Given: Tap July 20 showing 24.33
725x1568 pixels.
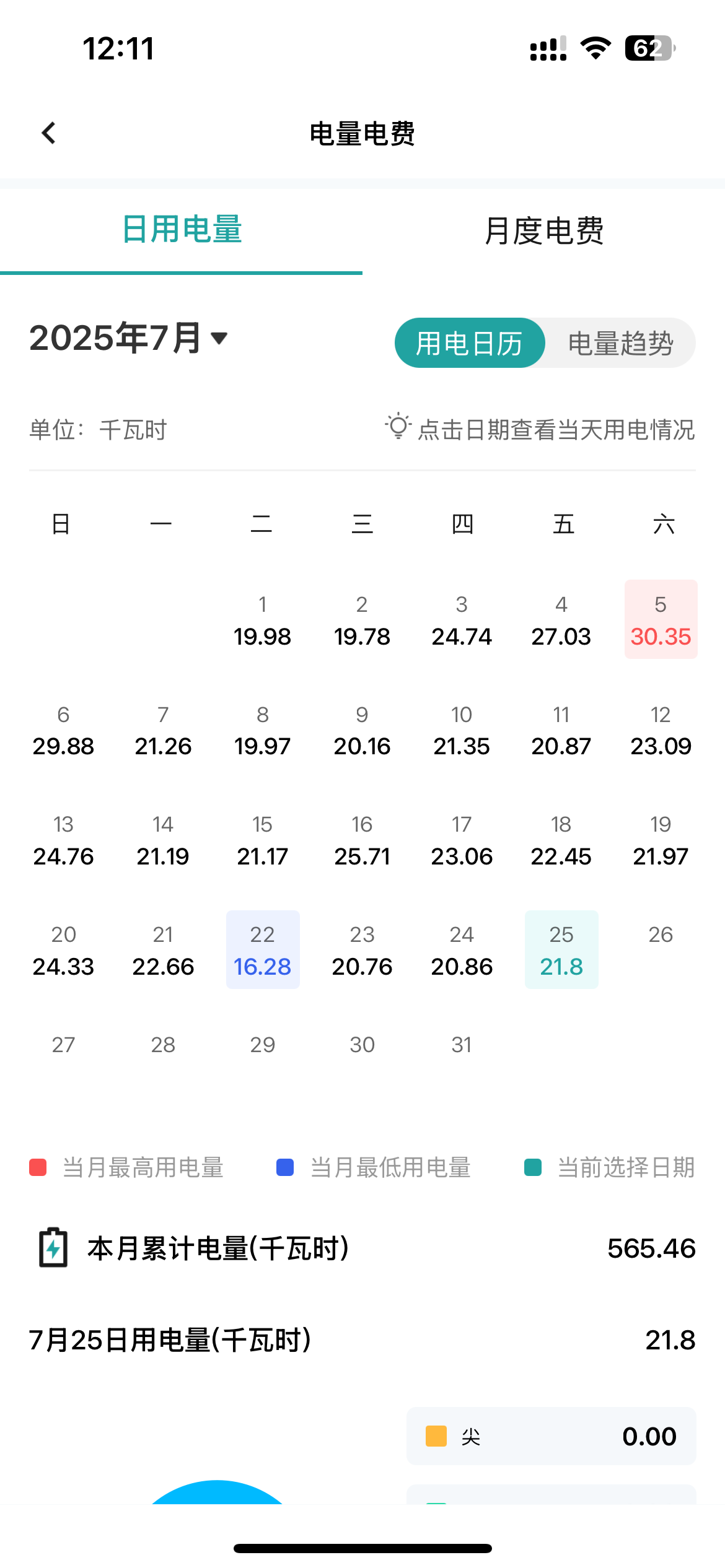Looking at the screenshot, I should pos(63,950).
